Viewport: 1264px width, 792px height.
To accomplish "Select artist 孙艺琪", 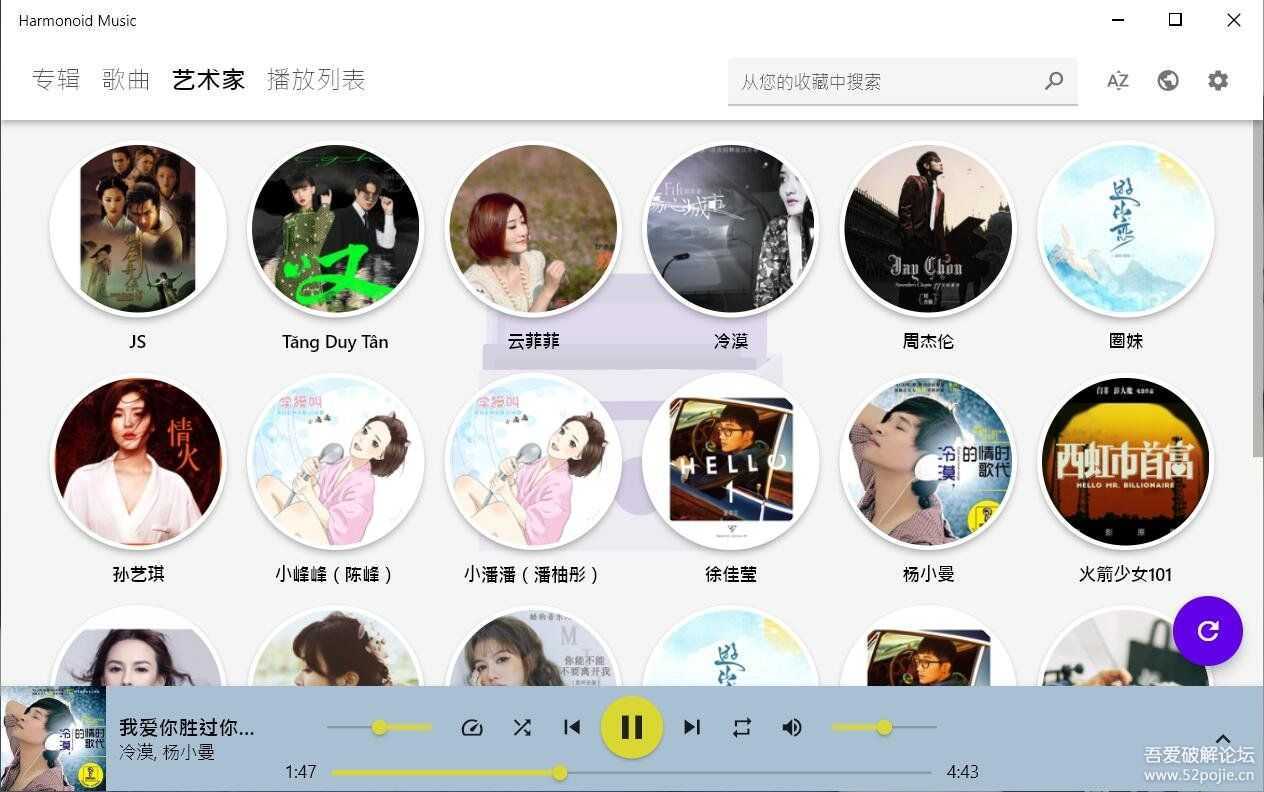I will pyautogui.click(x=138, y=462).
